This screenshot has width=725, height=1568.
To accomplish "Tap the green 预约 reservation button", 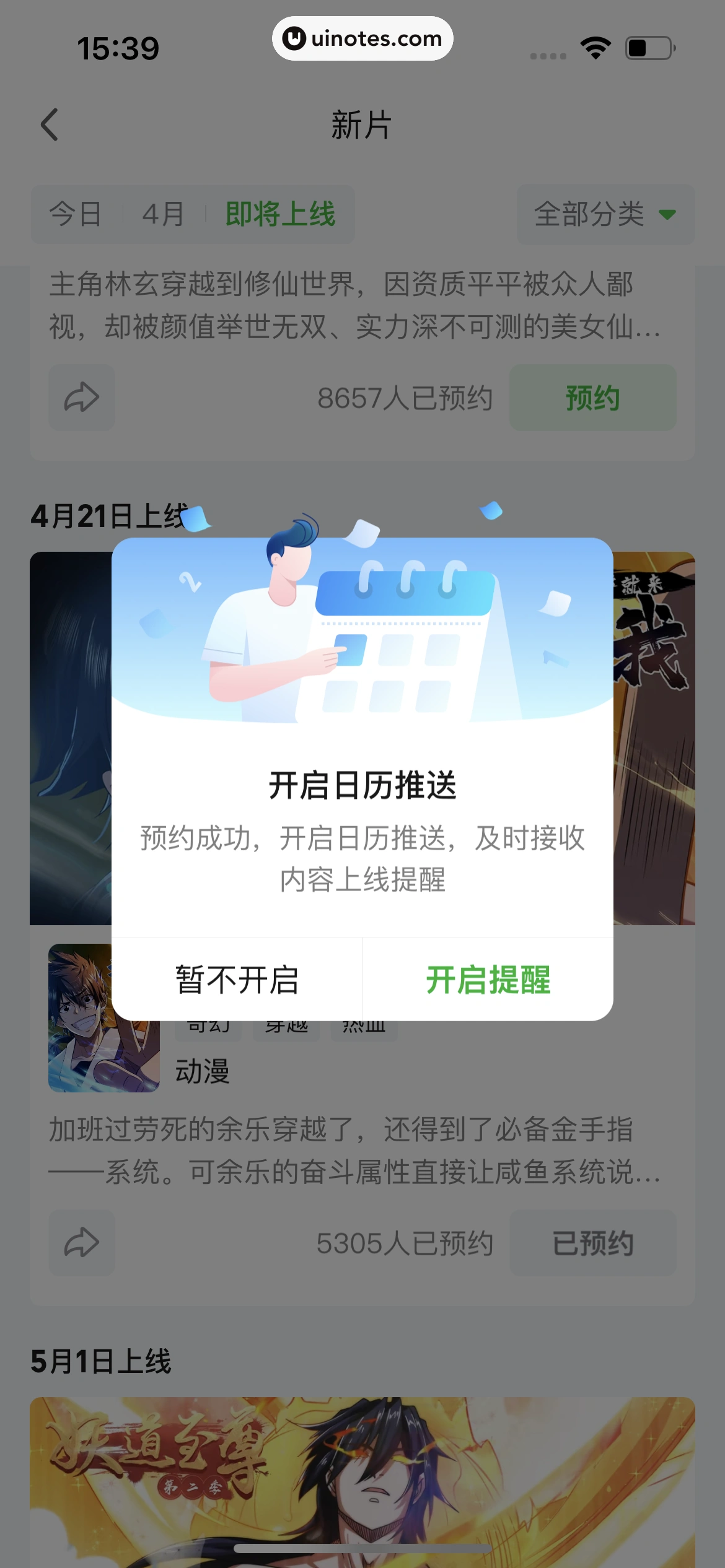I will 592,398.
